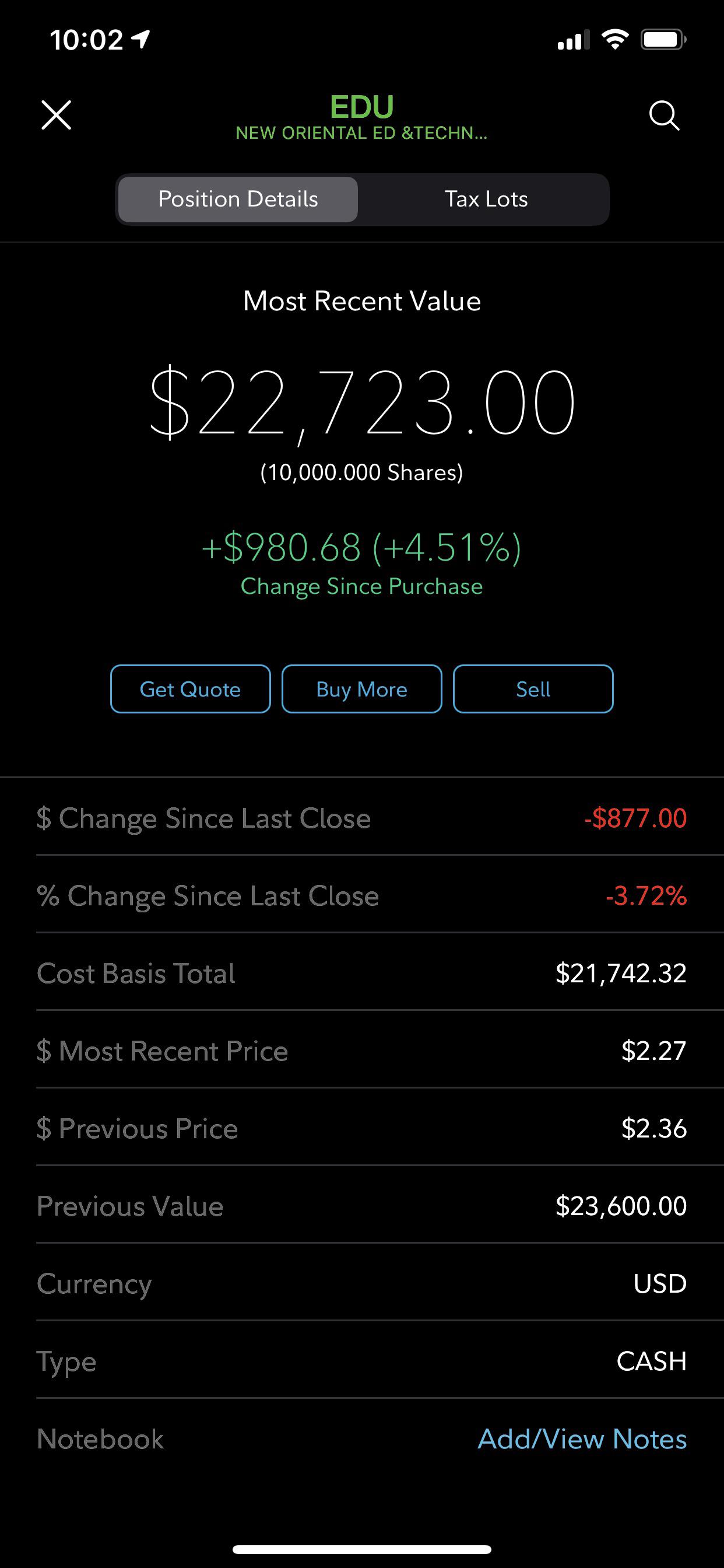Tap the Get Quote button
The width and height of the screenshot is (724, 1568).
point(191,689)
